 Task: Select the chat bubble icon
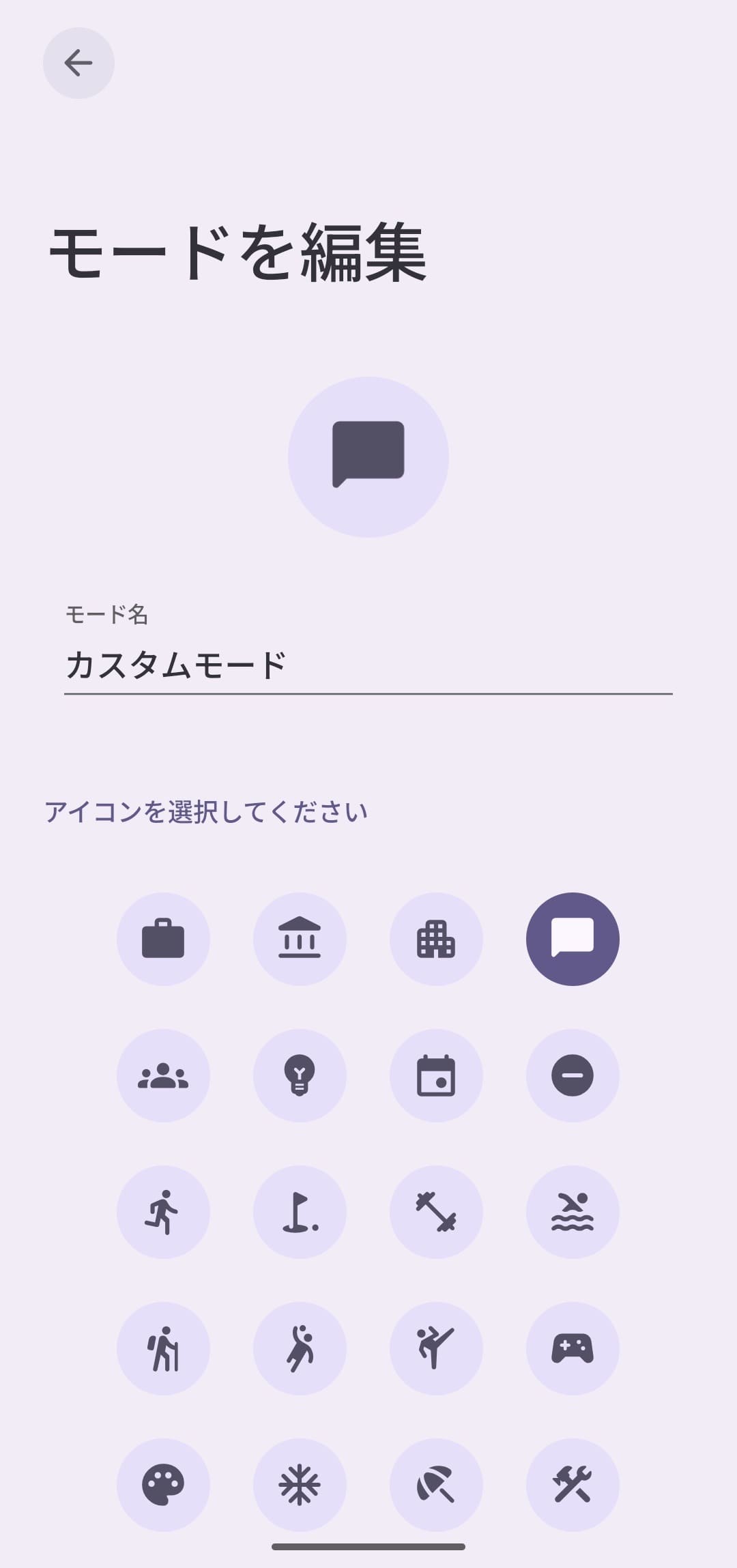click(573, 939)
